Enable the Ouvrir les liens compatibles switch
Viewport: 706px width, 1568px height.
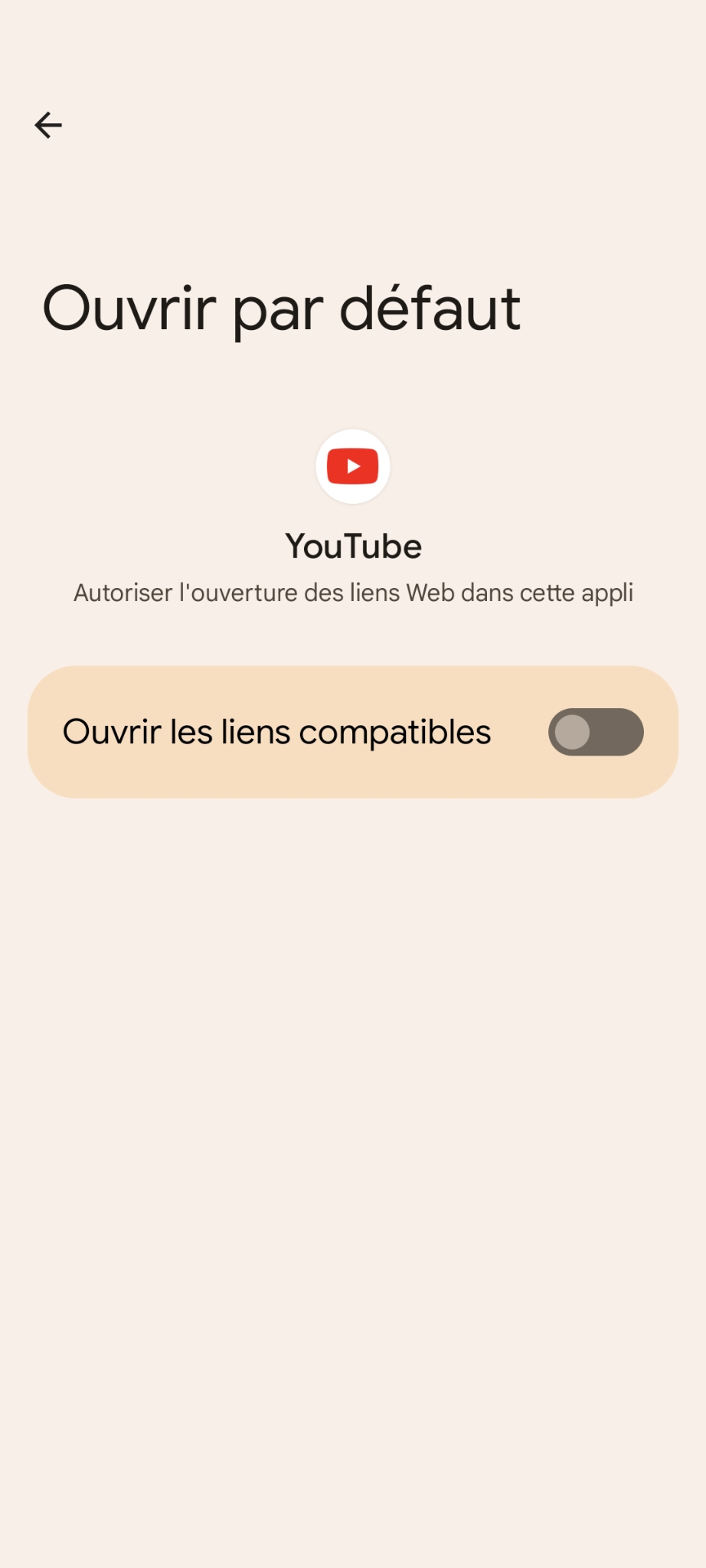pyautogui.click(x=595, y=732)
